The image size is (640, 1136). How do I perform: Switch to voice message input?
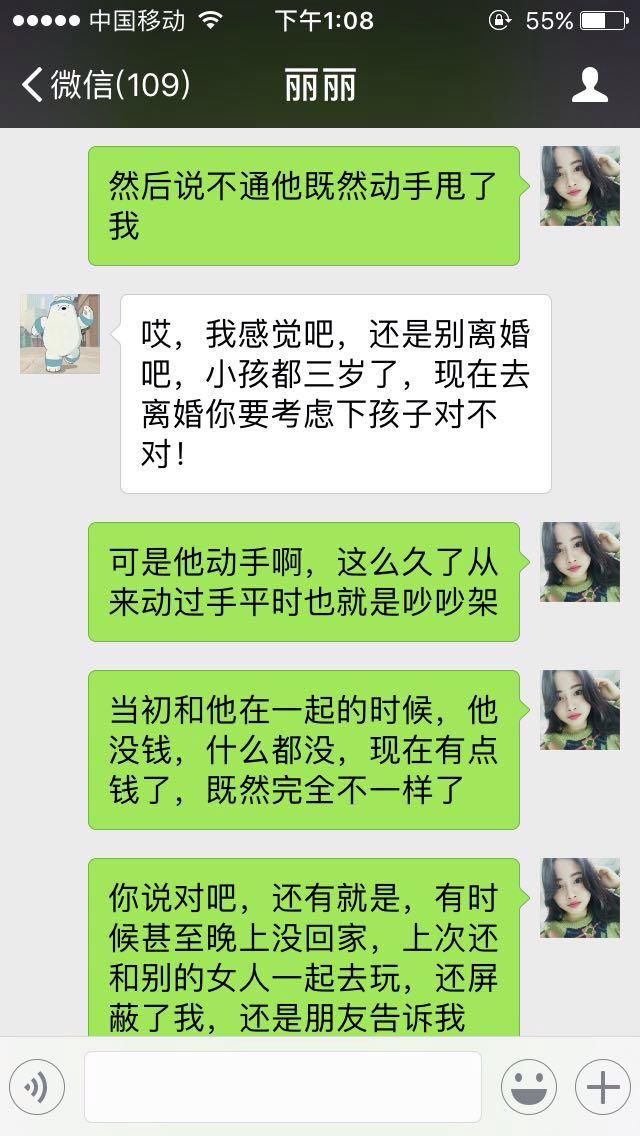pos(37,1087)
